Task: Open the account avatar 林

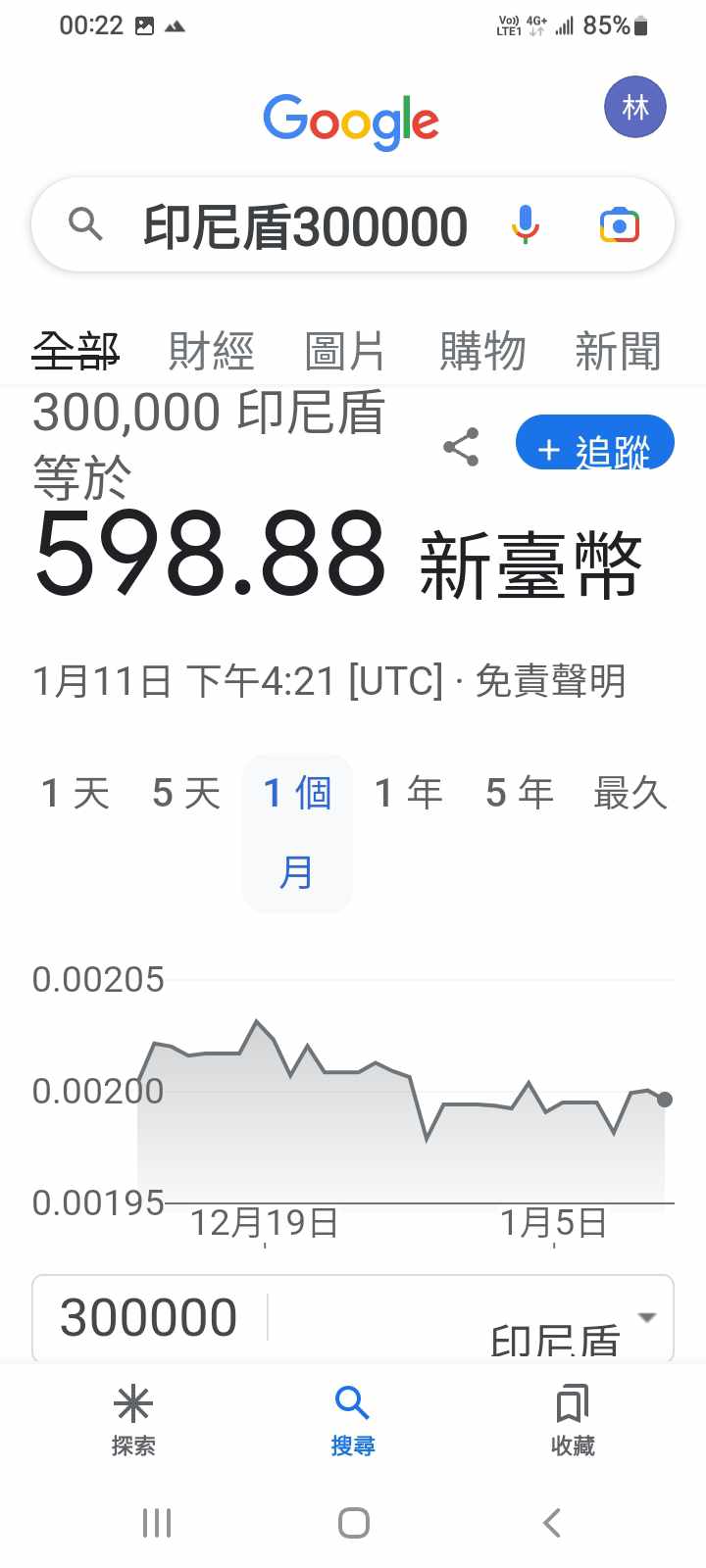Action: (x=634, y=107)
